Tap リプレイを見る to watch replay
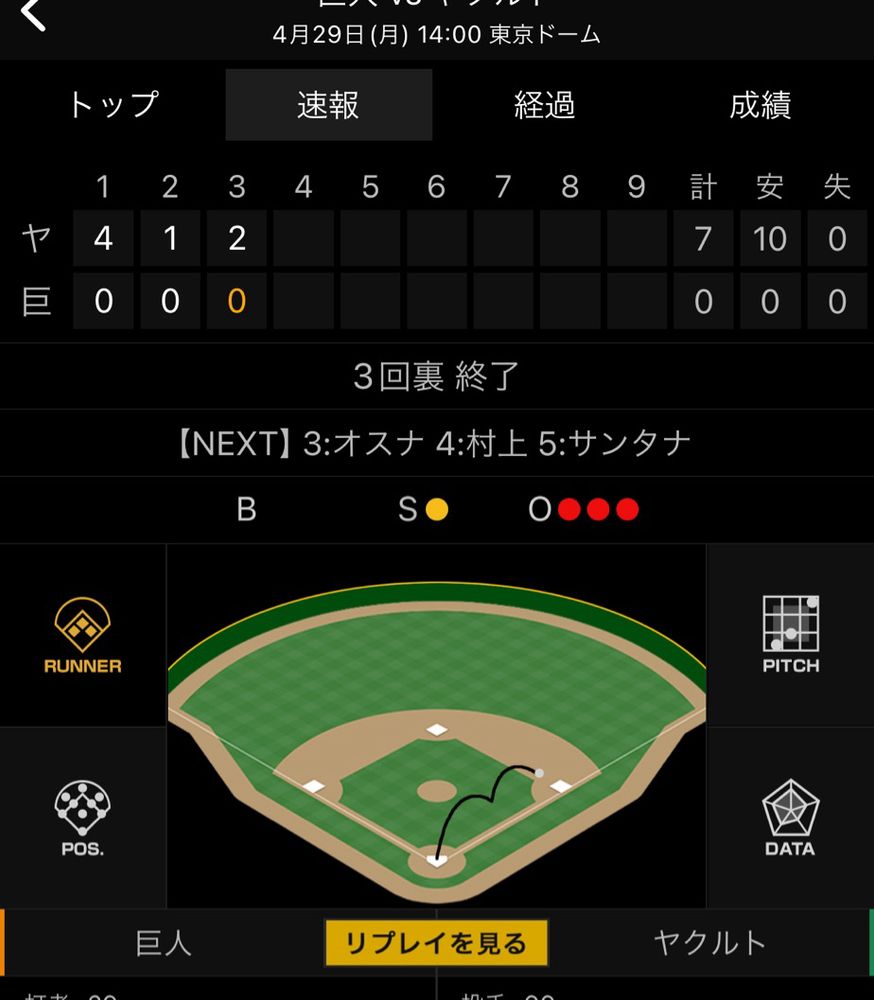This screenshot has width=874, height=1000. 436,942
